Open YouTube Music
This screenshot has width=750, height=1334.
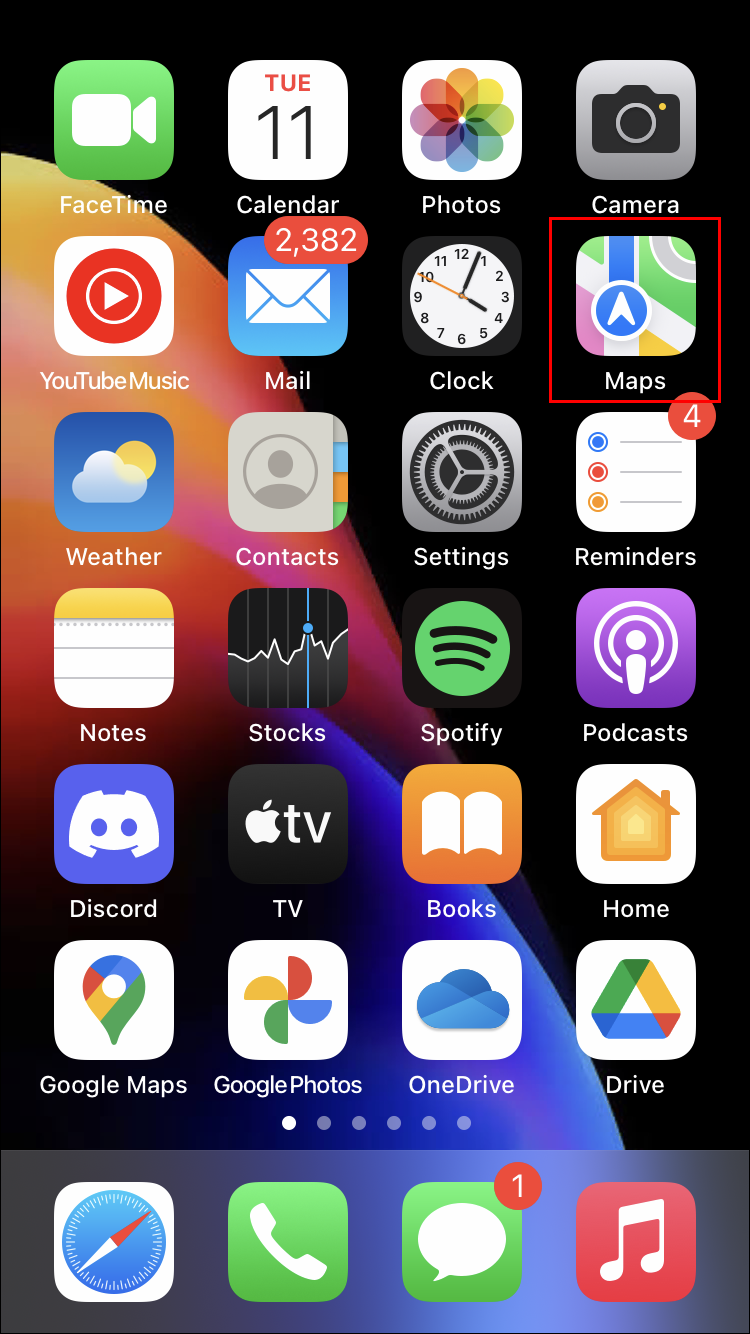tap(113, 296)
